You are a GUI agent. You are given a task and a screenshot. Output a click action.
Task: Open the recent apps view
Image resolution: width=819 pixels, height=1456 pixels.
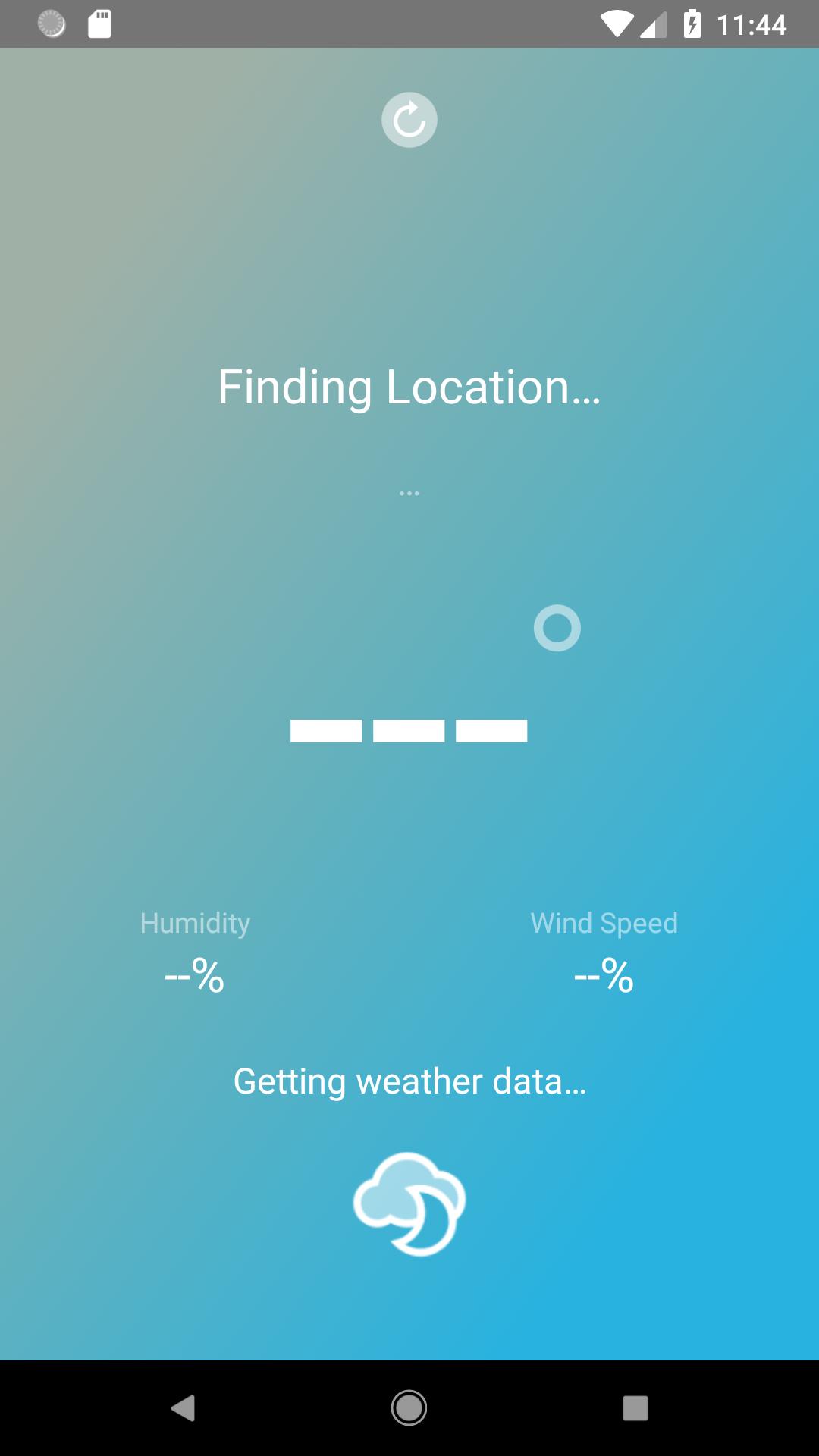tap(635, 1408)
